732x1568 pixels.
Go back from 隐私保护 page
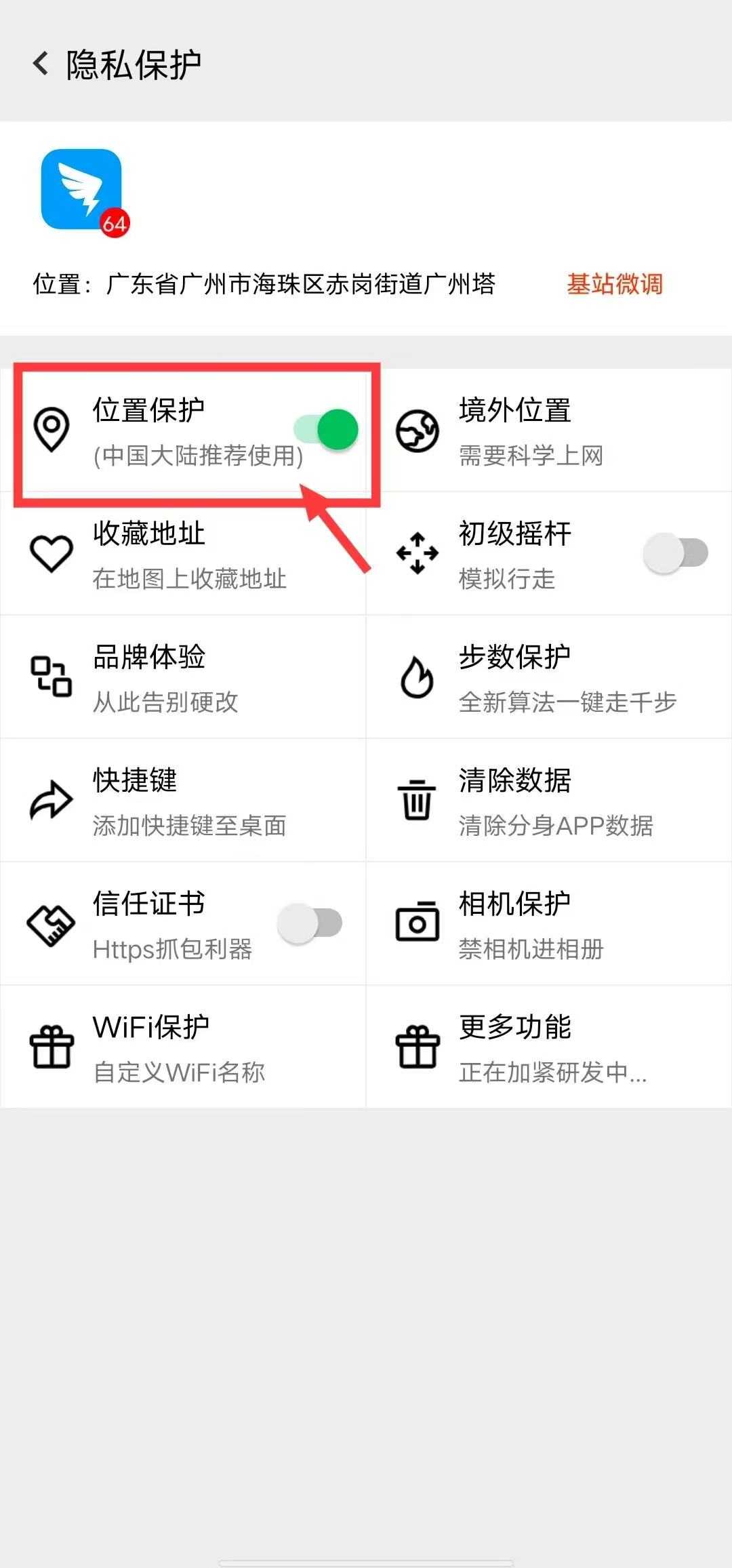(41, 64)
